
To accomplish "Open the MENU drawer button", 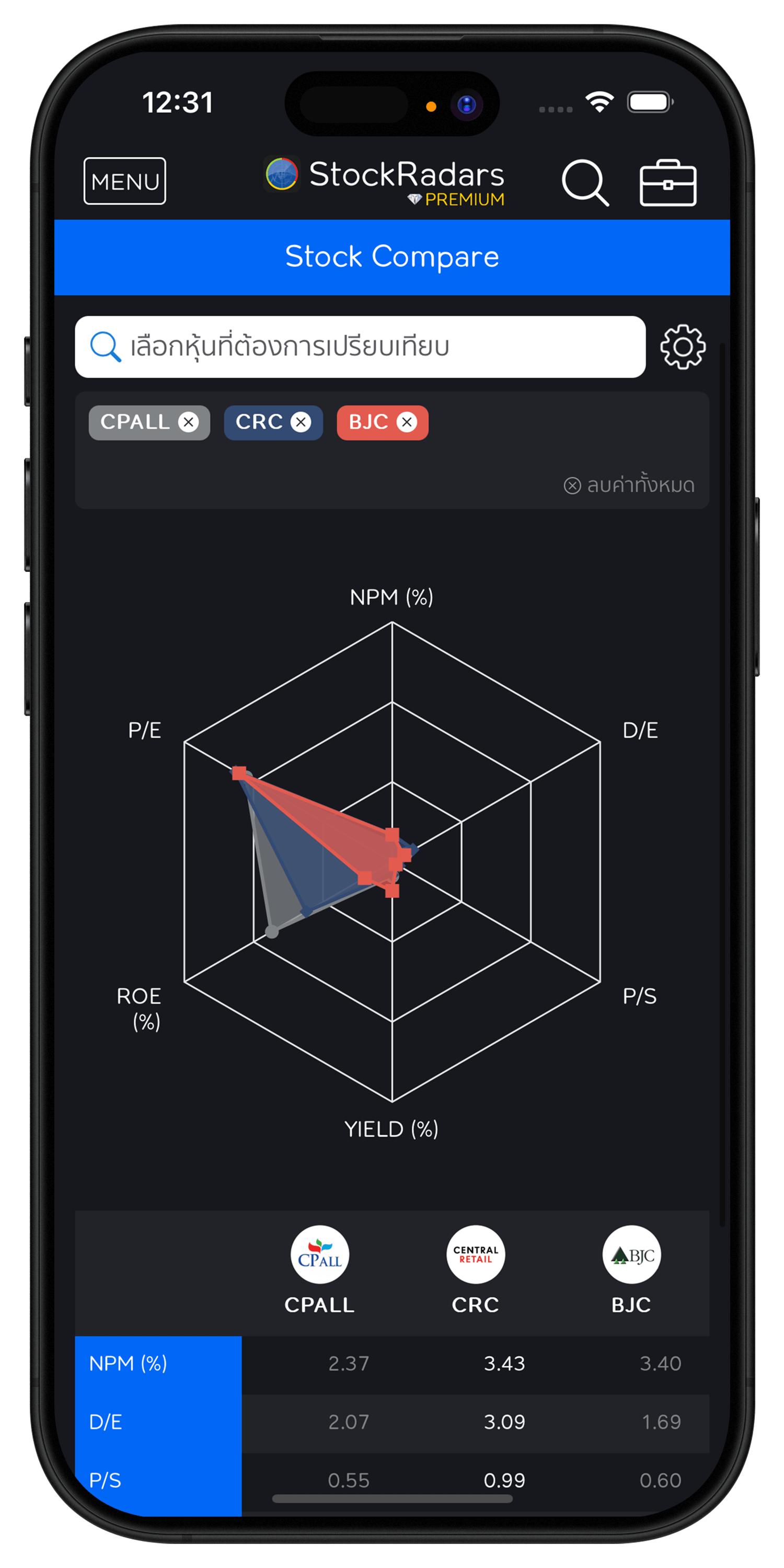I will pos(124,181).
